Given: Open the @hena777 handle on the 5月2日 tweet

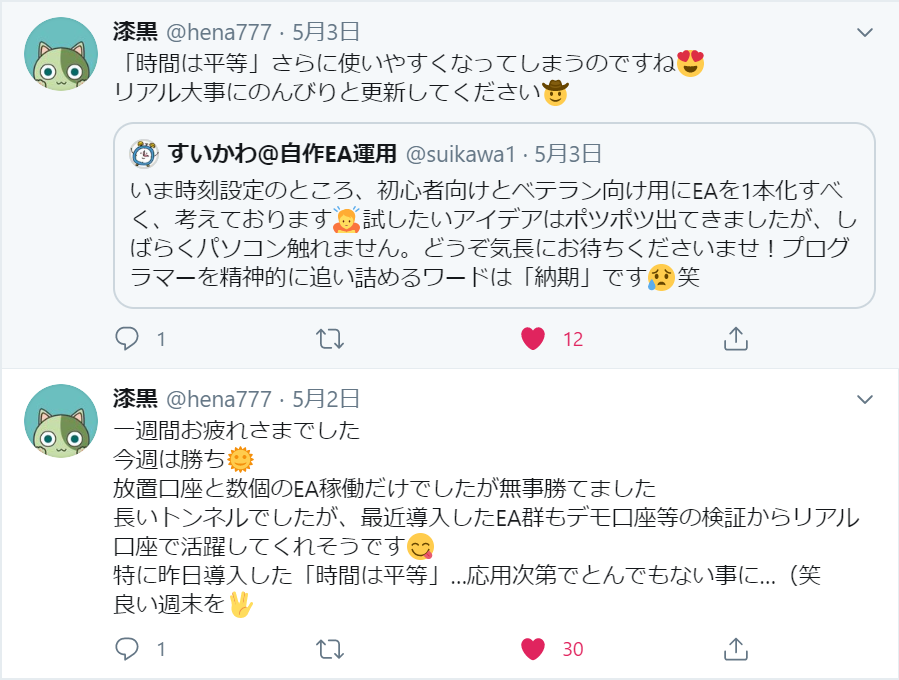Looking at the screenshot, I should pyautogui.click(x=217, y=399).
